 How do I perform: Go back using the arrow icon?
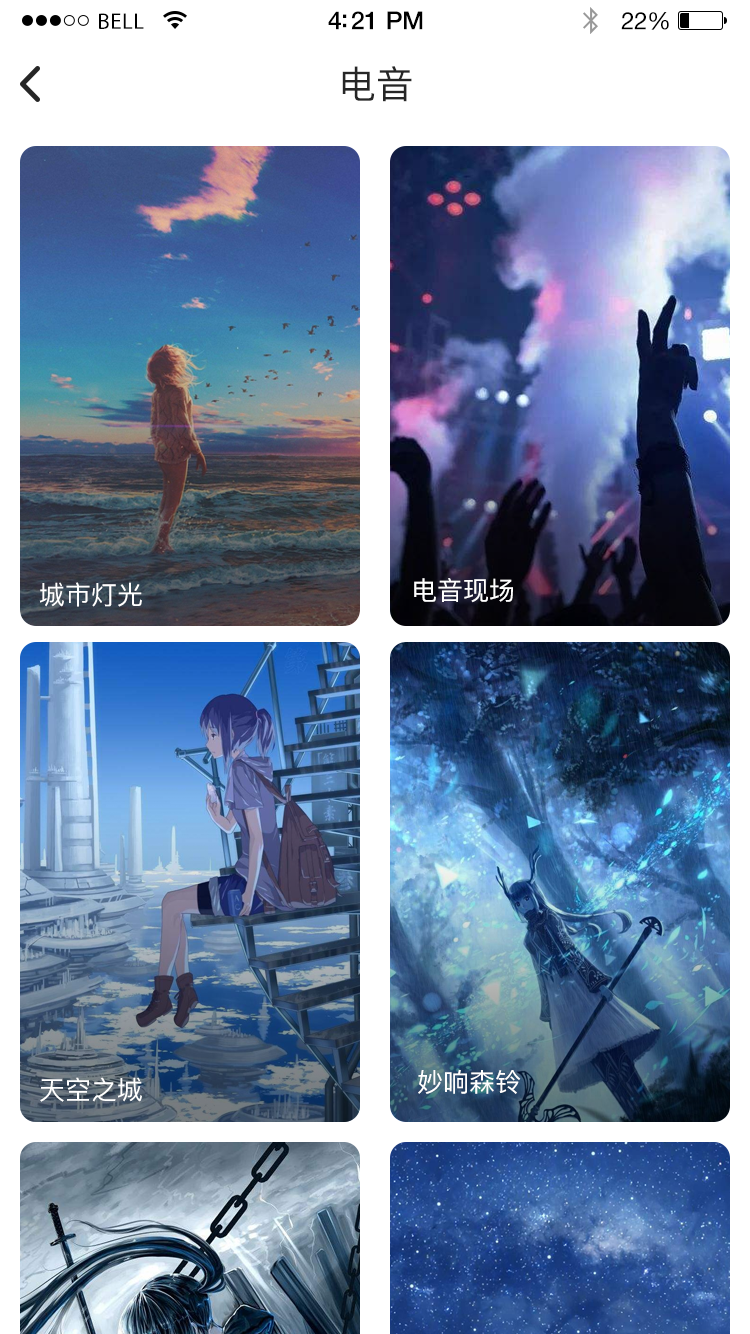(31, 84)
